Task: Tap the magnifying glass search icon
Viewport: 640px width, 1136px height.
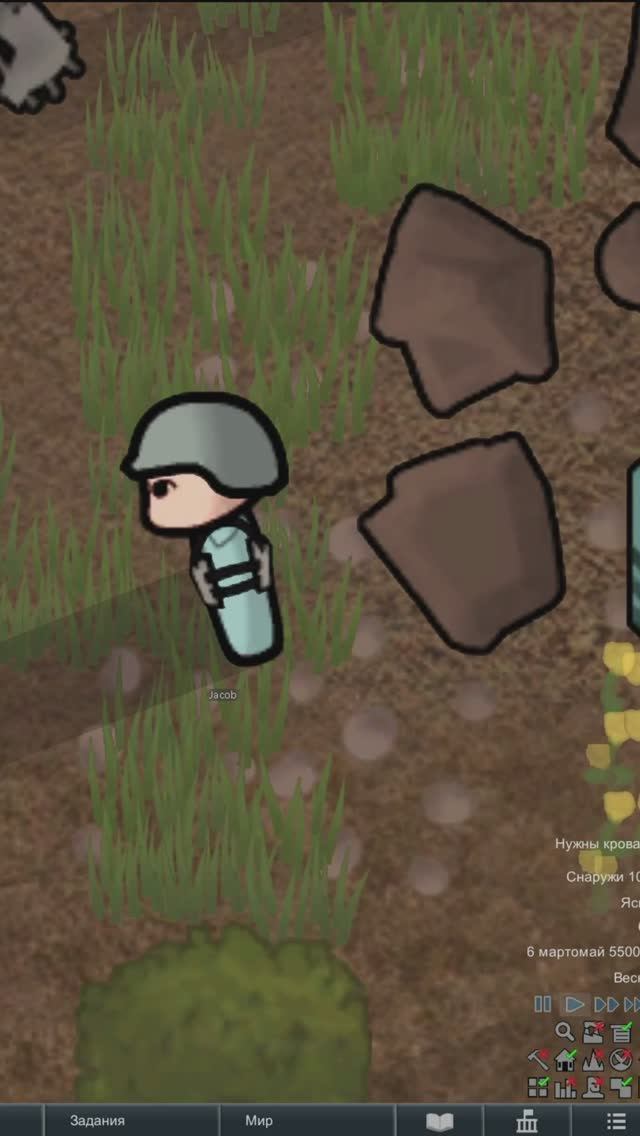Action: pyautogui.click(x=565, y=1032)
